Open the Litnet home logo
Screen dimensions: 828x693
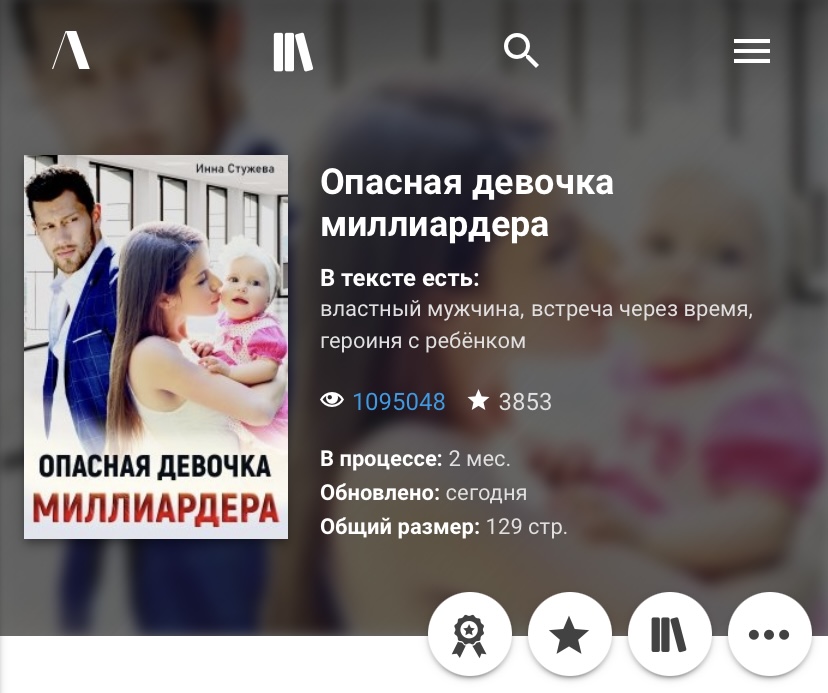click(x=71, y=50)
